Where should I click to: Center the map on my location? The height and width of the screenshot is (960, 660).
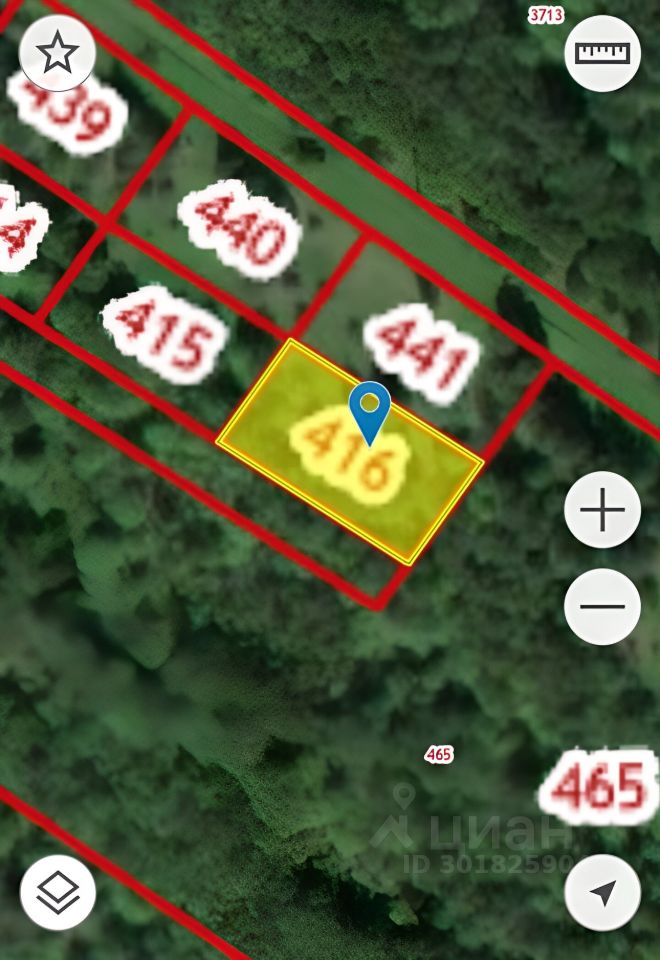pyautogui.click(x=602, y=892)
